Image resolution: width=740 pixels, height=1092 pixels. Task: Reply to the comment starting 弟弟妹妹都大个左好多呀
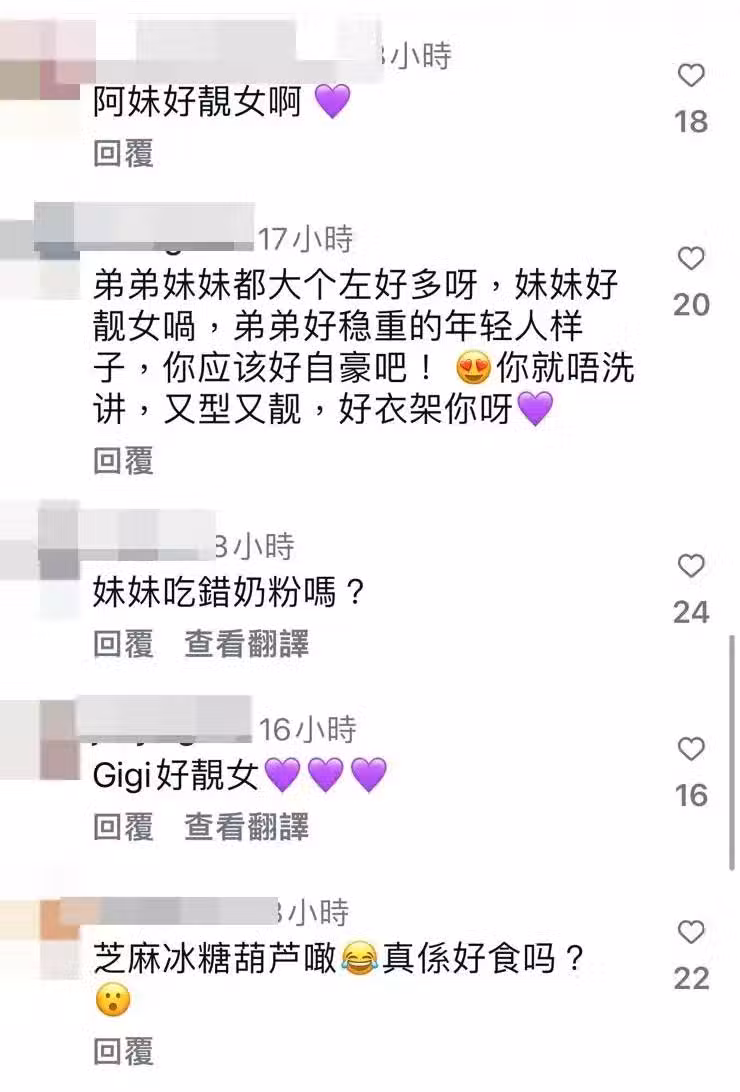point(123,461)
